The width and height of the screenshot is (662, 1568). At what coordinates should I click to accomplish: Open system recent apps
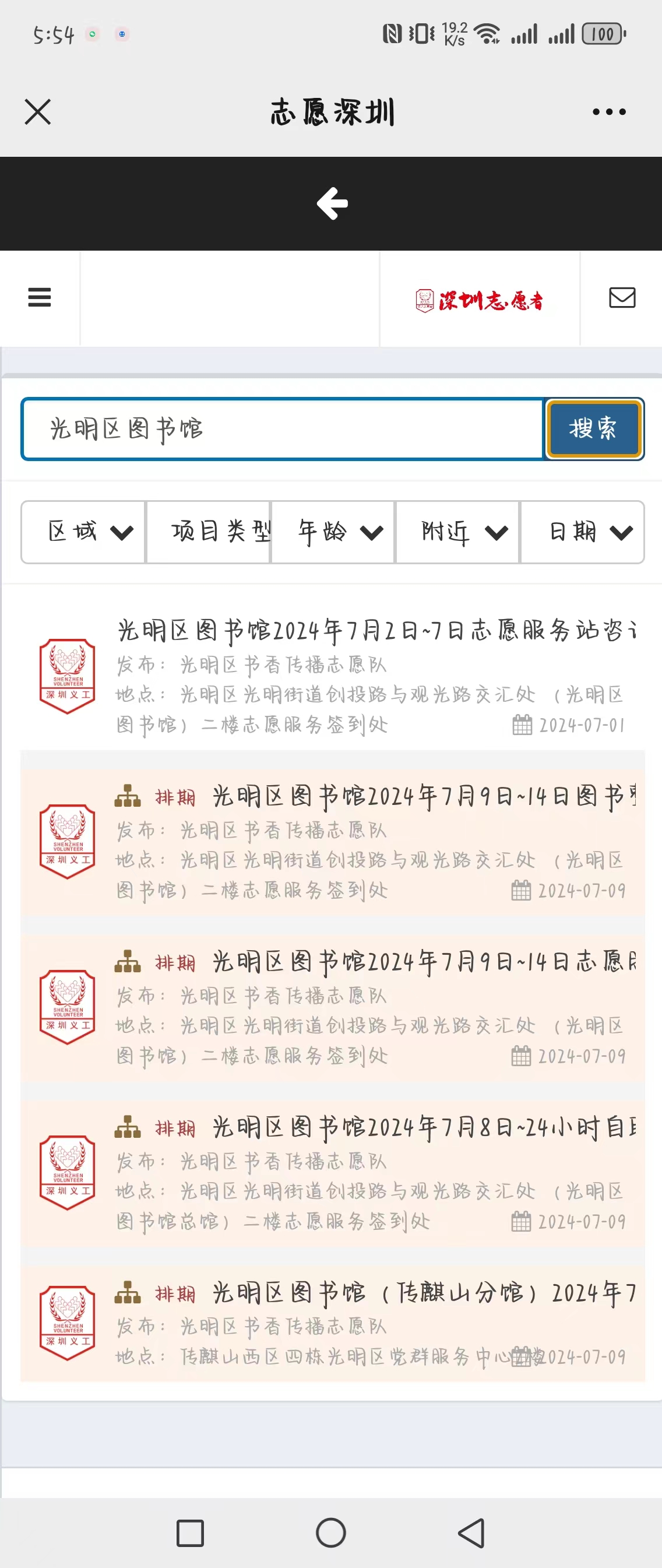pyautogui.click(x=190, y=1532)
